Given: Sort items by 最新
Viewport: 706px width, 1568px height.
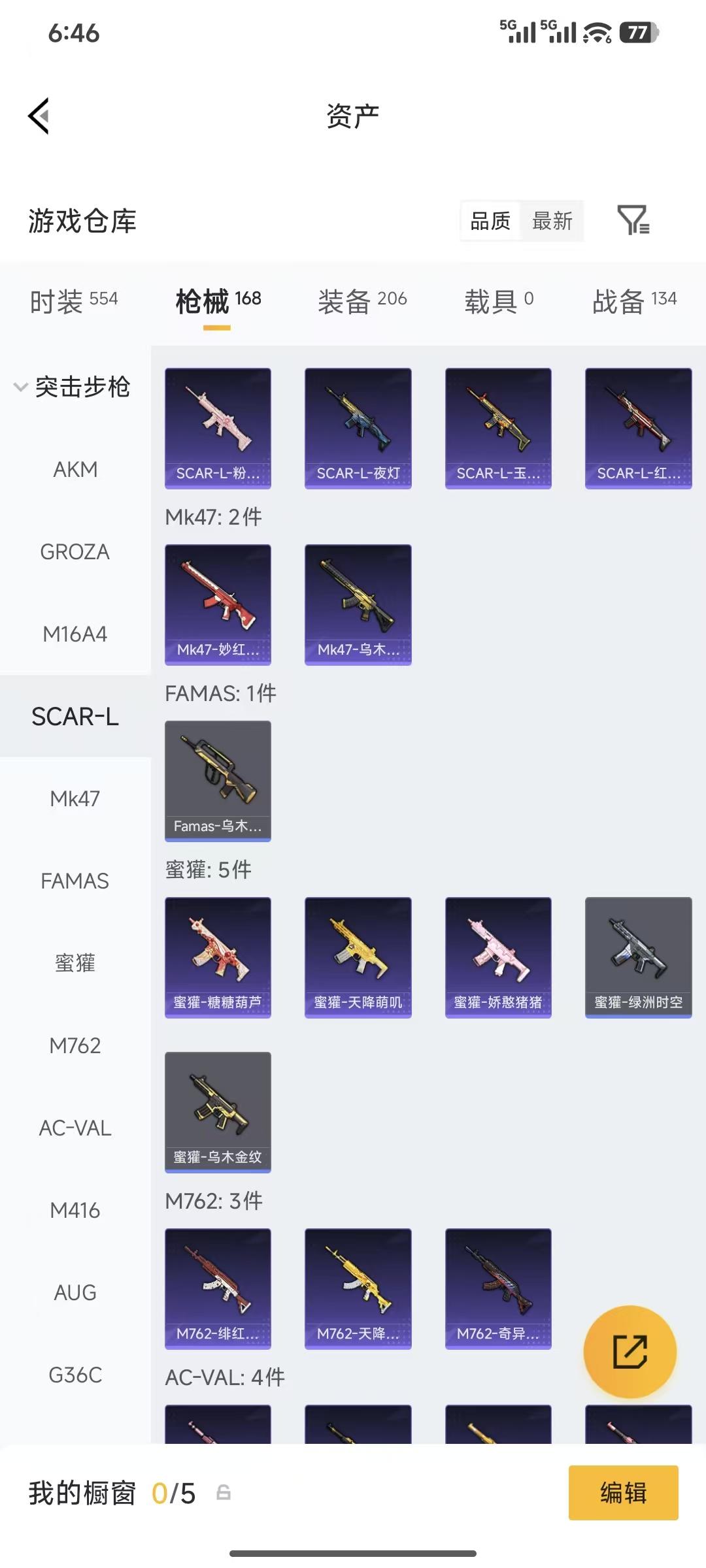Looking at the screenshot, I should [x=552, y=221].
